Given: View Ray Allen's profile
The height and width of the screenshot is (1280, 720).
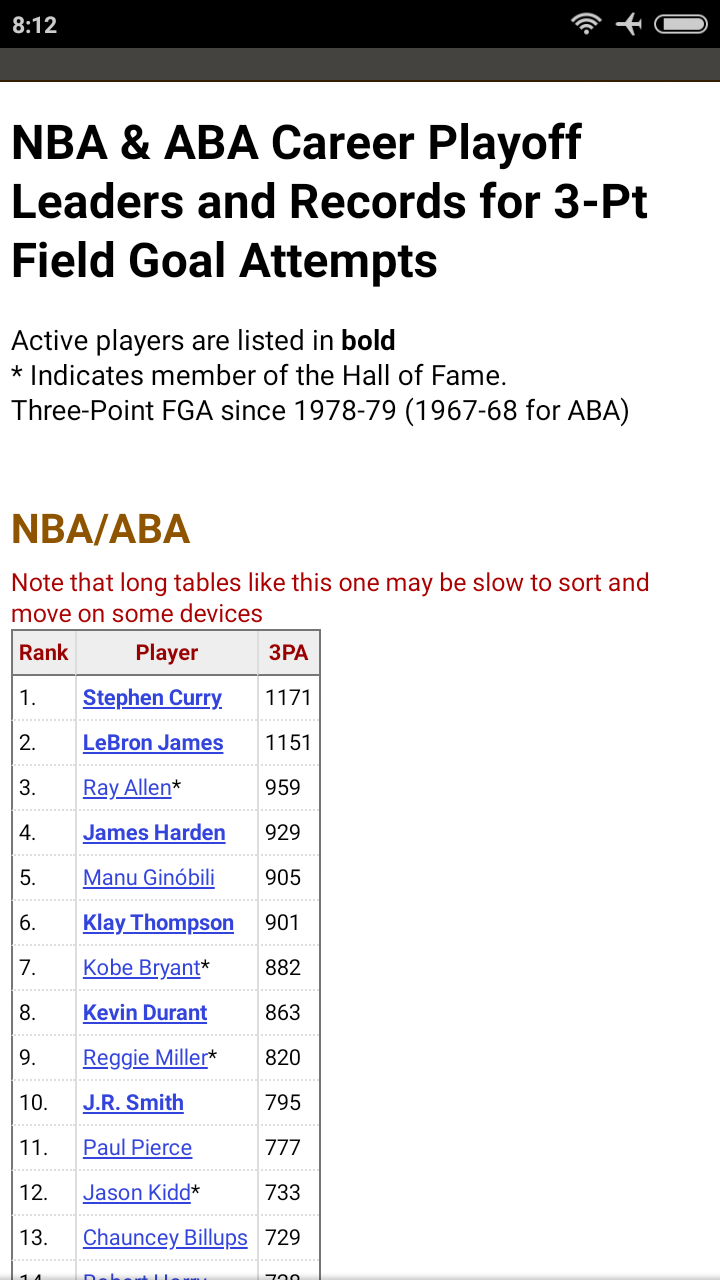Looking at the screenshot, I should (127, 788).
